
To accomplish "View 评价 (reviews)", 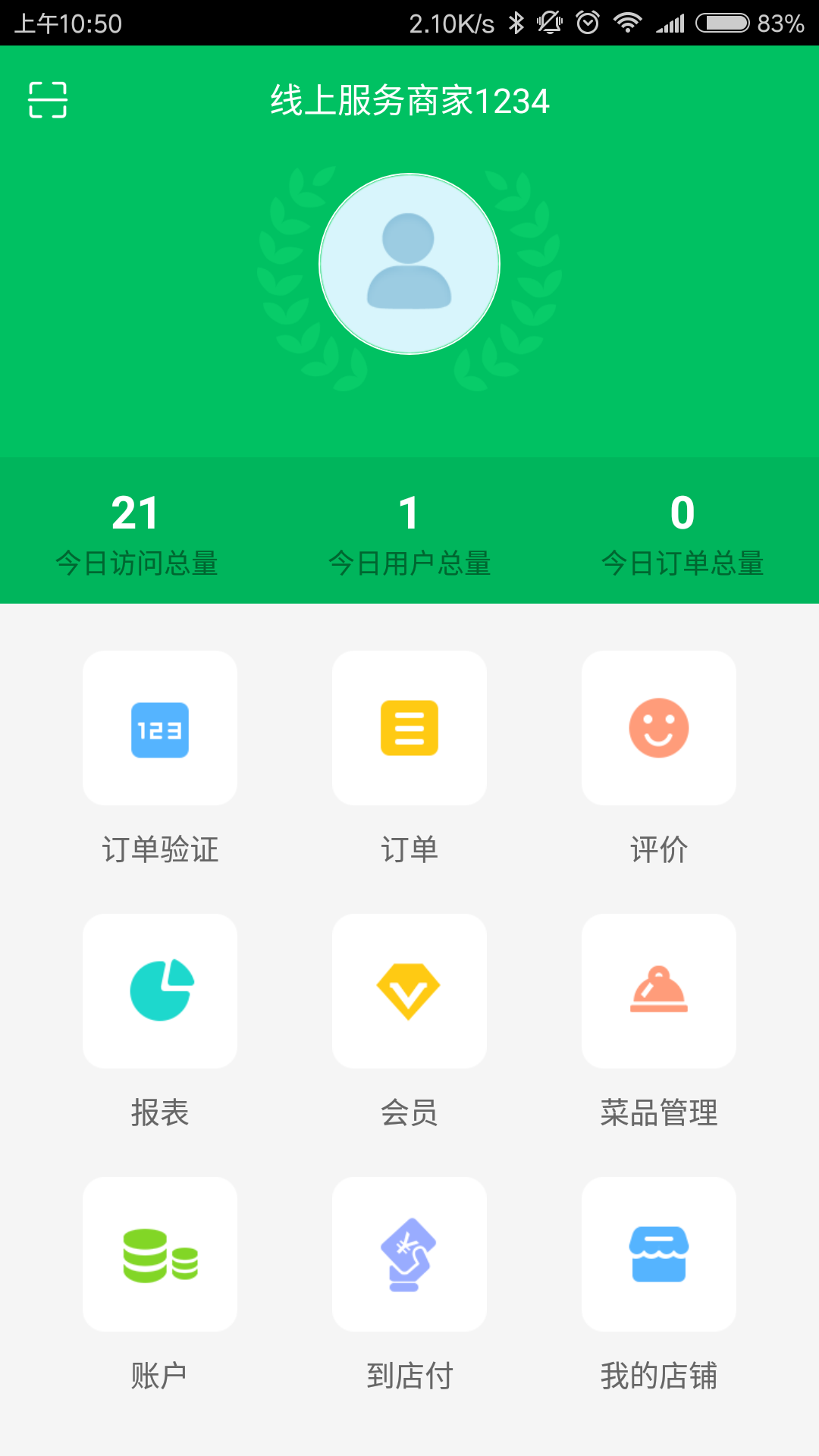I will point(659,729).
